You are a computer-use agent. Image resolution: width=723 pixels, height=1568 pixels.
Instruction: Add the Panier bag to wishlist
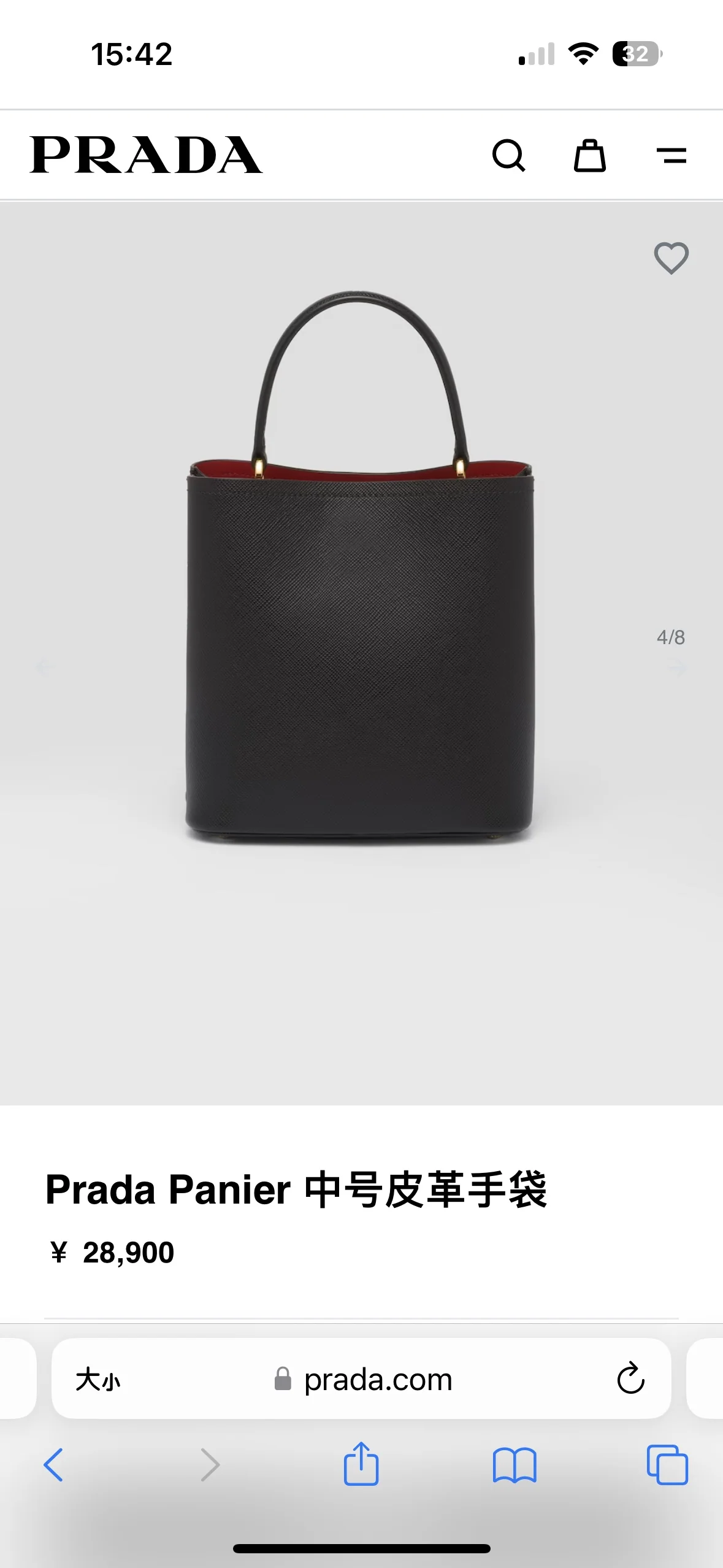tap(671, 258)
